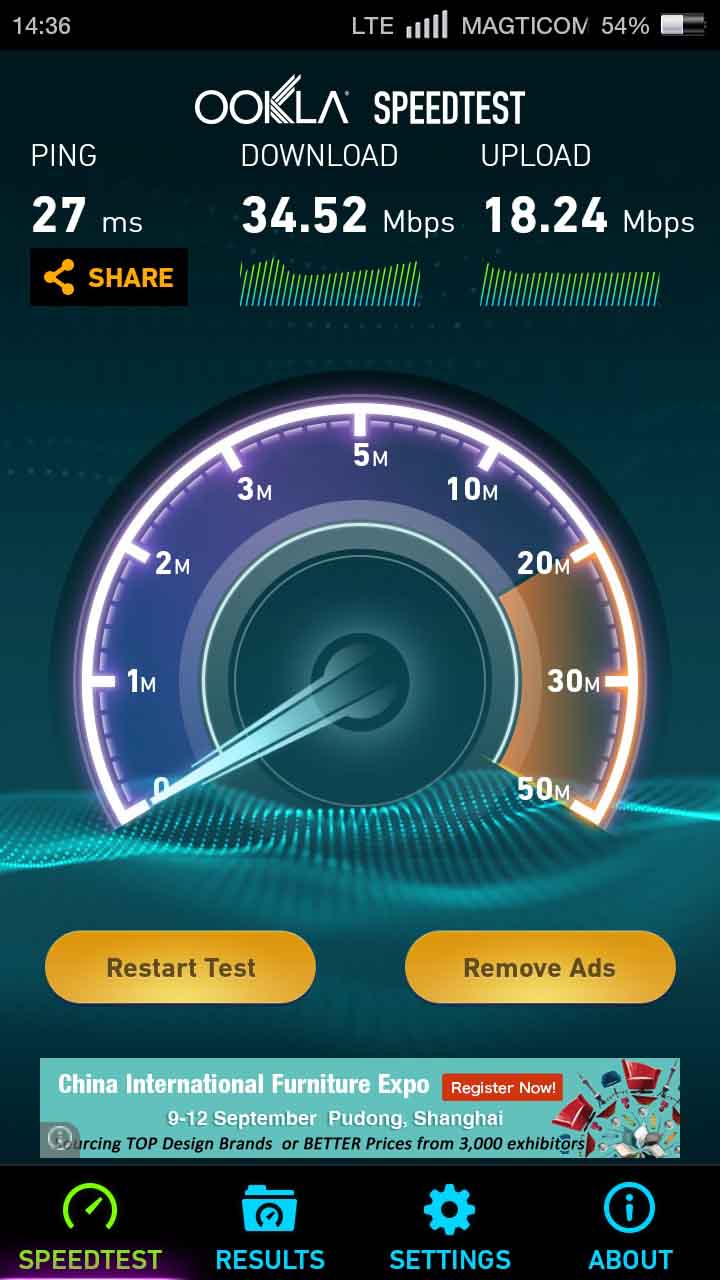Screen dimensions: 720x1280
Task: Switch to the Speedtest tab
Action: 90,1226
